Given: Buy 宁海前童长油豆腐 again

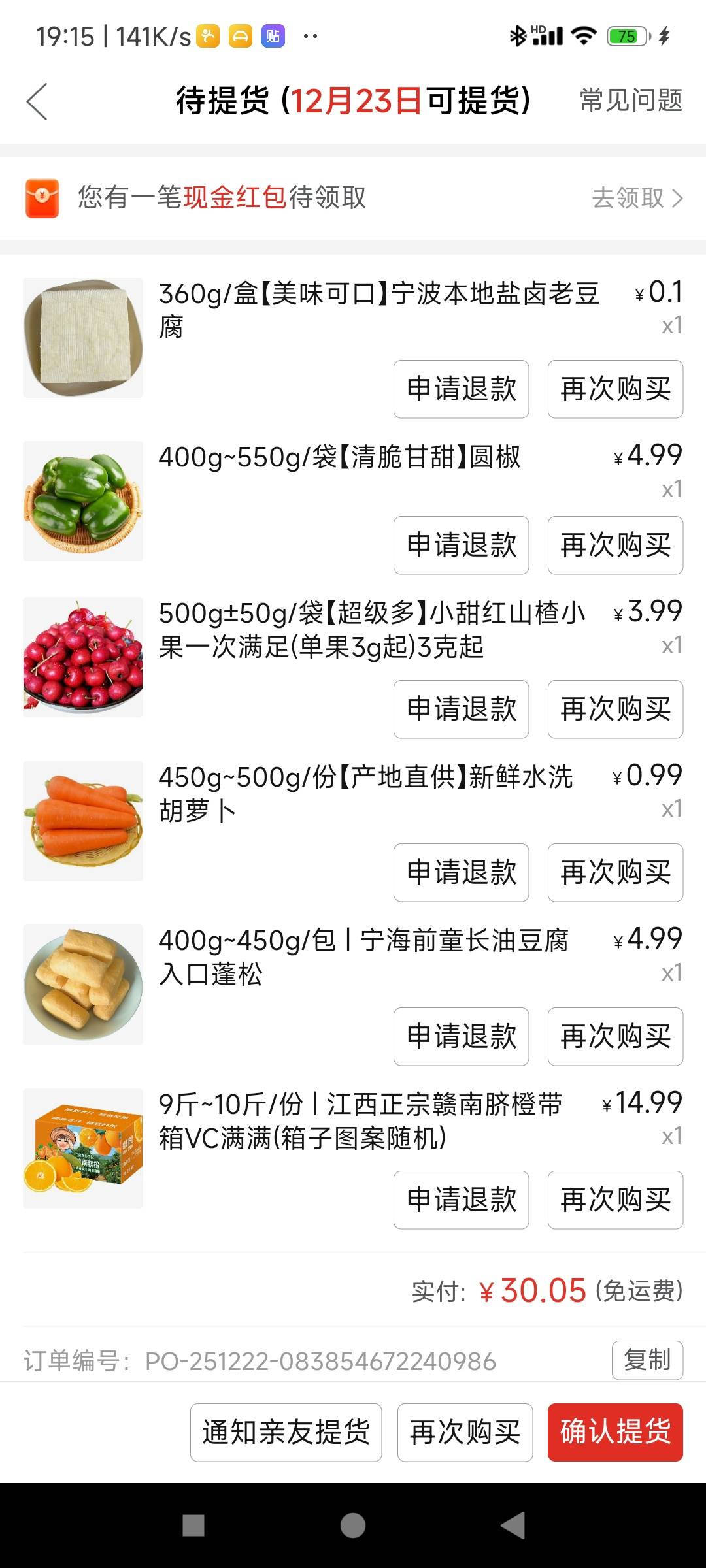Looking at the screenshot, I should 615,1037.
